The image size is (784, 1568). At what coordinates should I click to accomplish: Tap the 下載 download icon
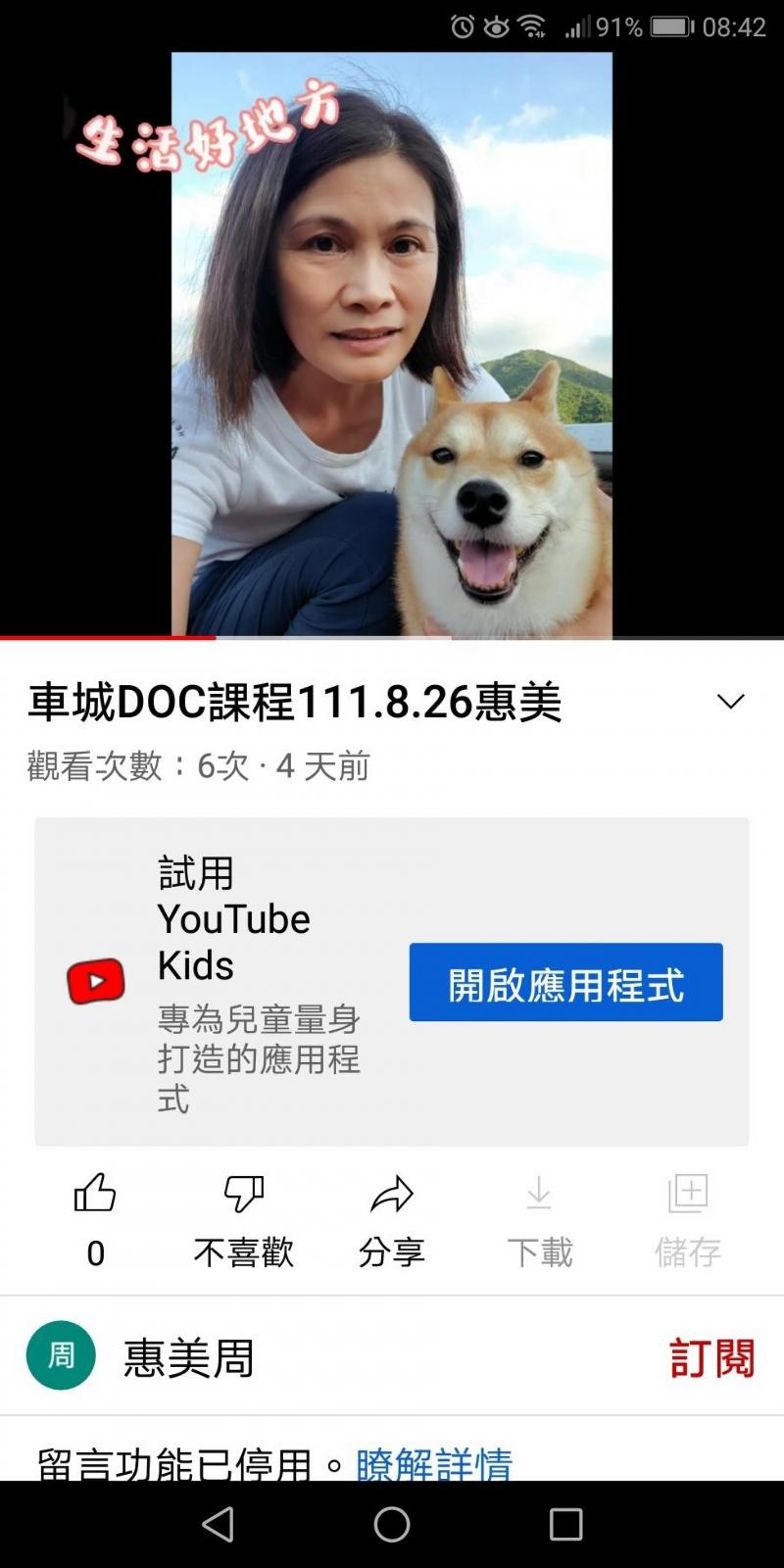(540, 1196)
